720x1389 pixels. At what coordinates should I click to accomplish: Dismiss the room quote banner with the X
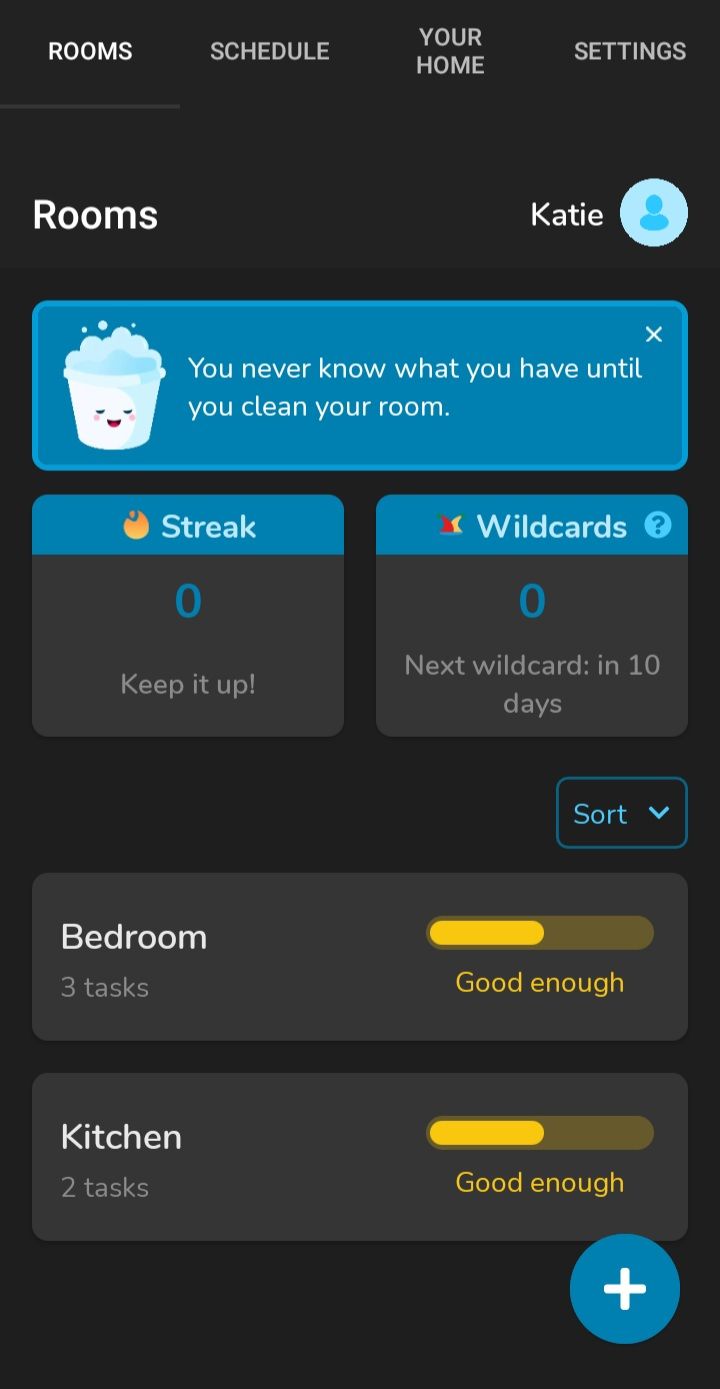pyautogui.click(x=654, y=334)
